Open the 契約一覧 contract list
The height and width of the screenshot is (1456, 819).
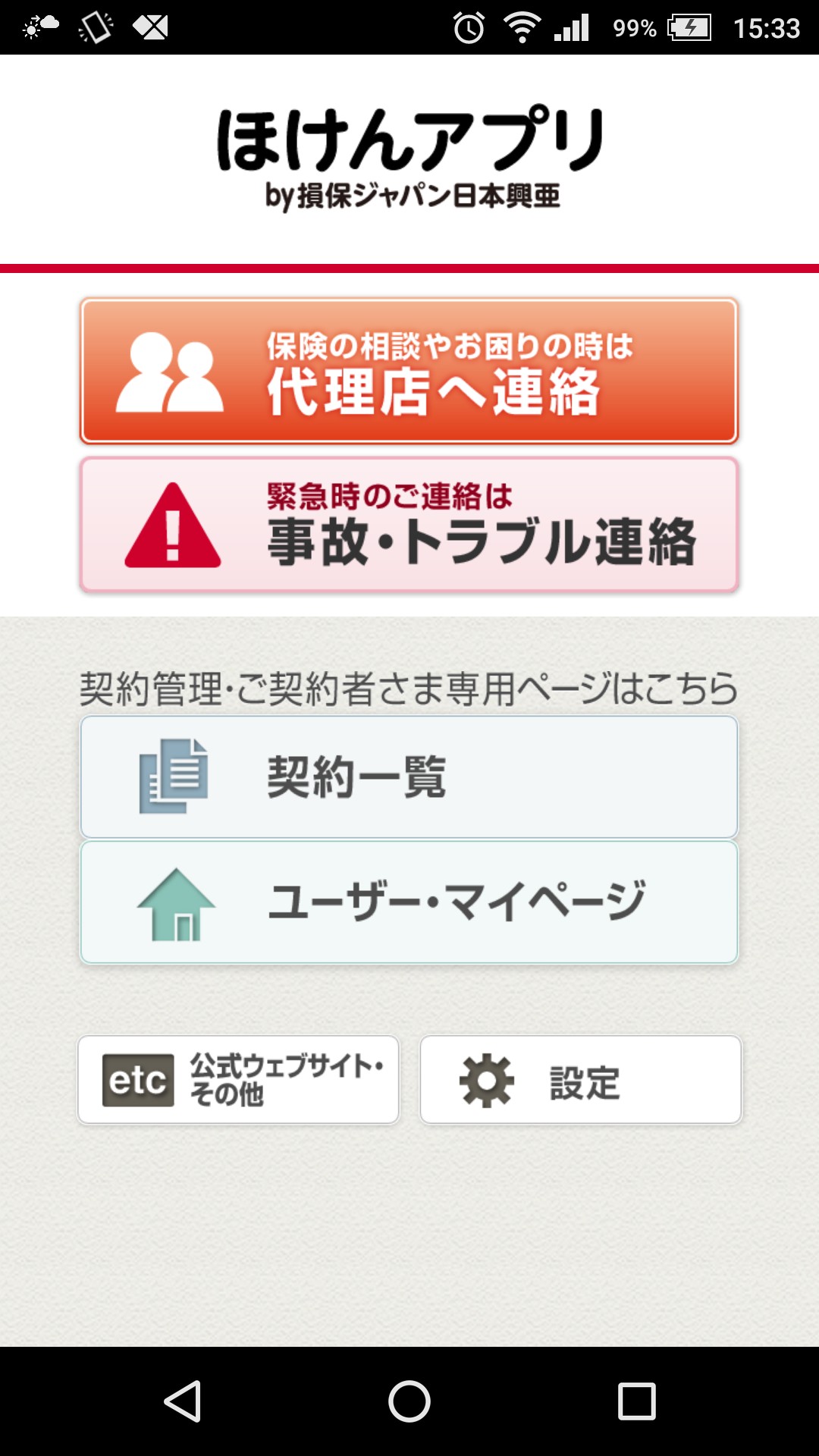click(409, 777)
